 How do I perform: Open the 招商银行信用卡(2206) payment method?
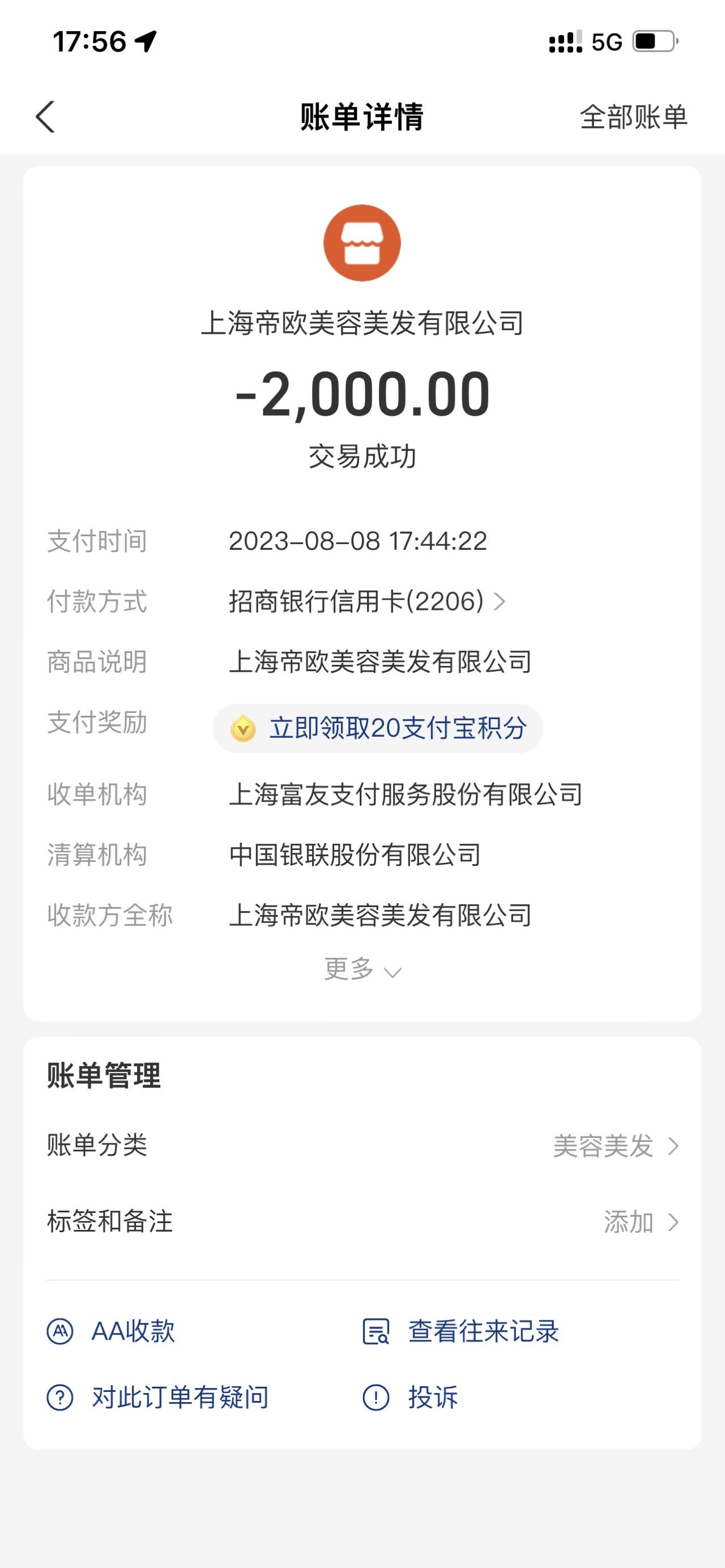[367, 601]
